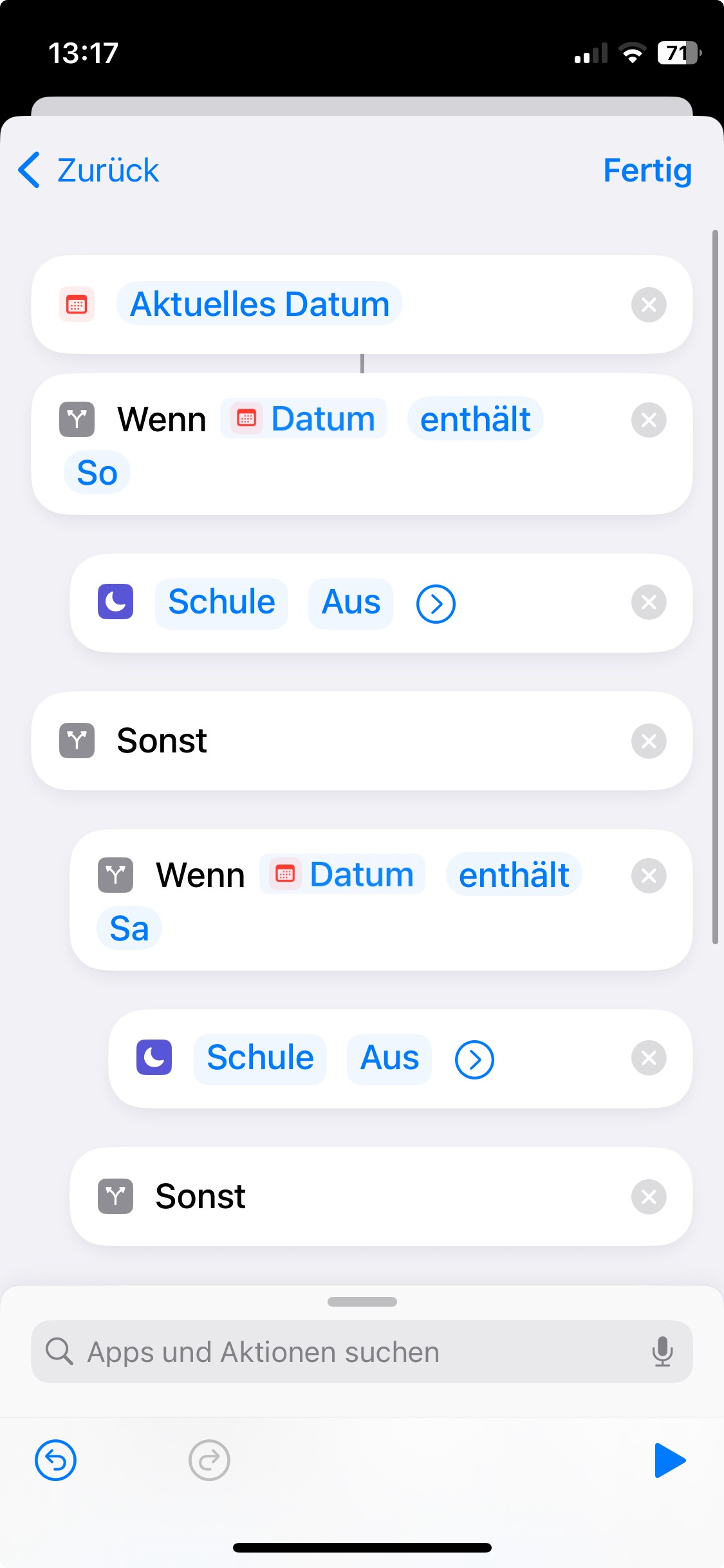This screenshot has width=724, height=1568.
Task: Change the "enthält" condition for Sa
Action: point(514,875)
